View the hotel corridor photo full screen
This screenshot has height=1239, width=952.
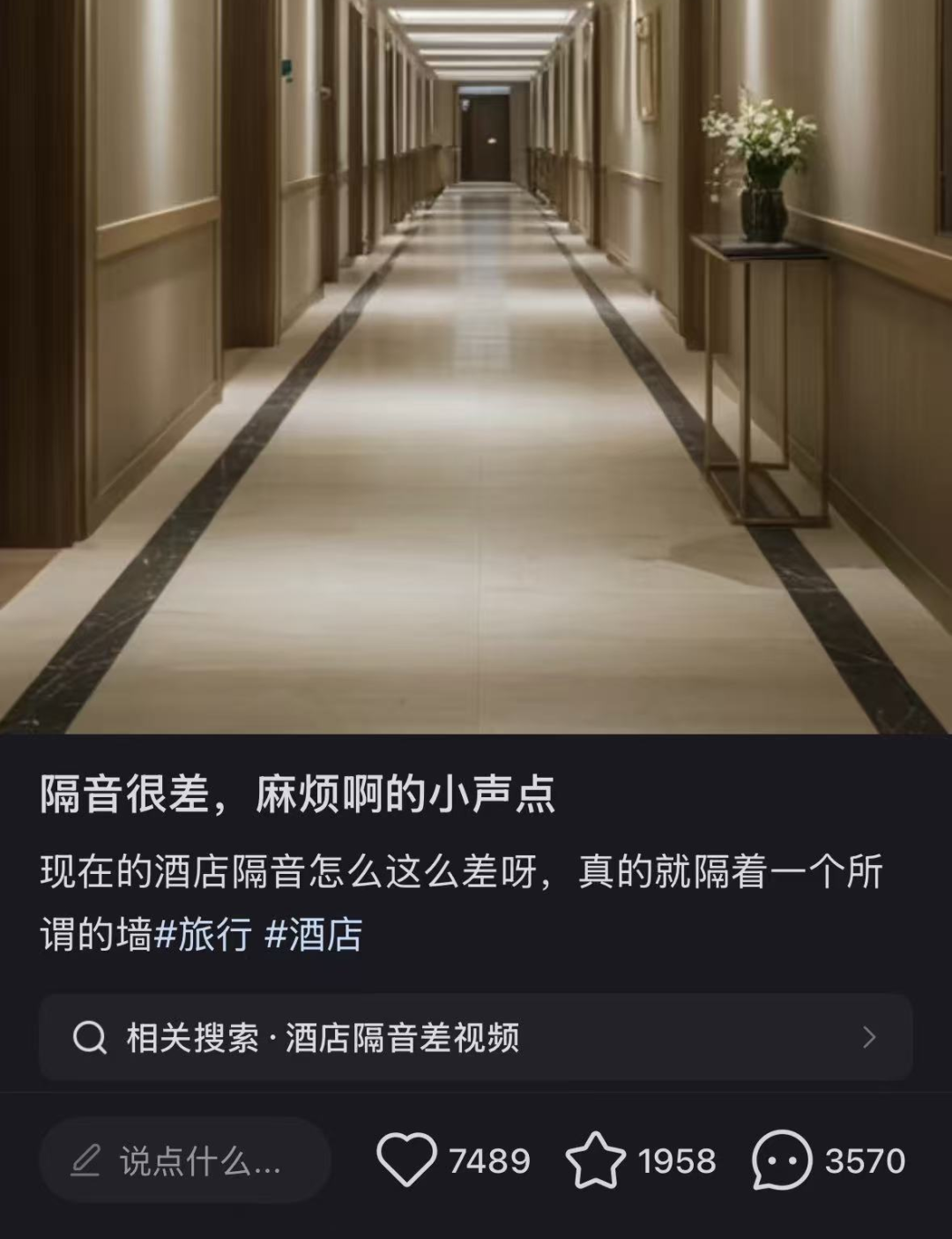[x=476, y=366]
